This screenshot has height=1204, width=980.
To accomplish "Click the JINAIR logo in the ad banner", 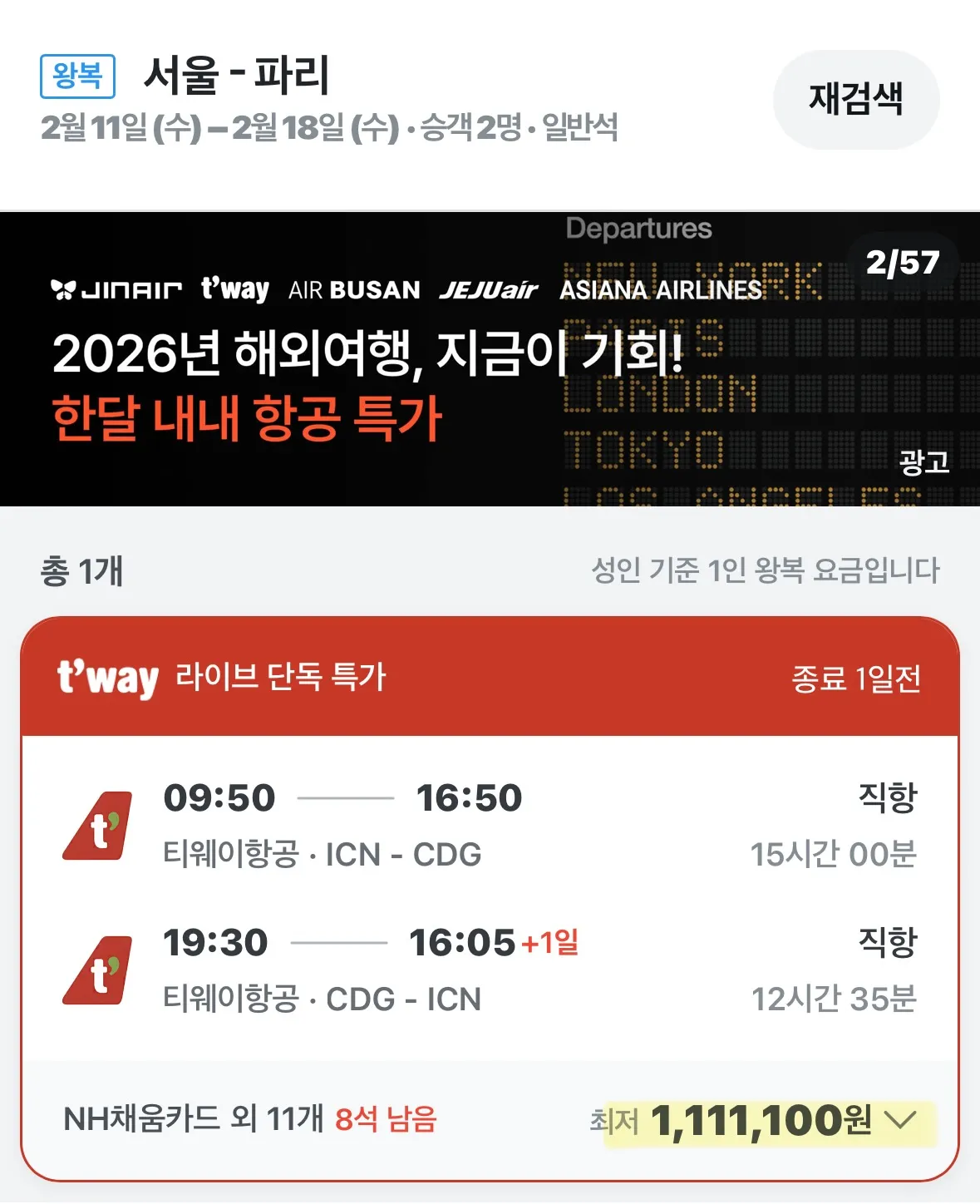I will [x=116, y=289].
